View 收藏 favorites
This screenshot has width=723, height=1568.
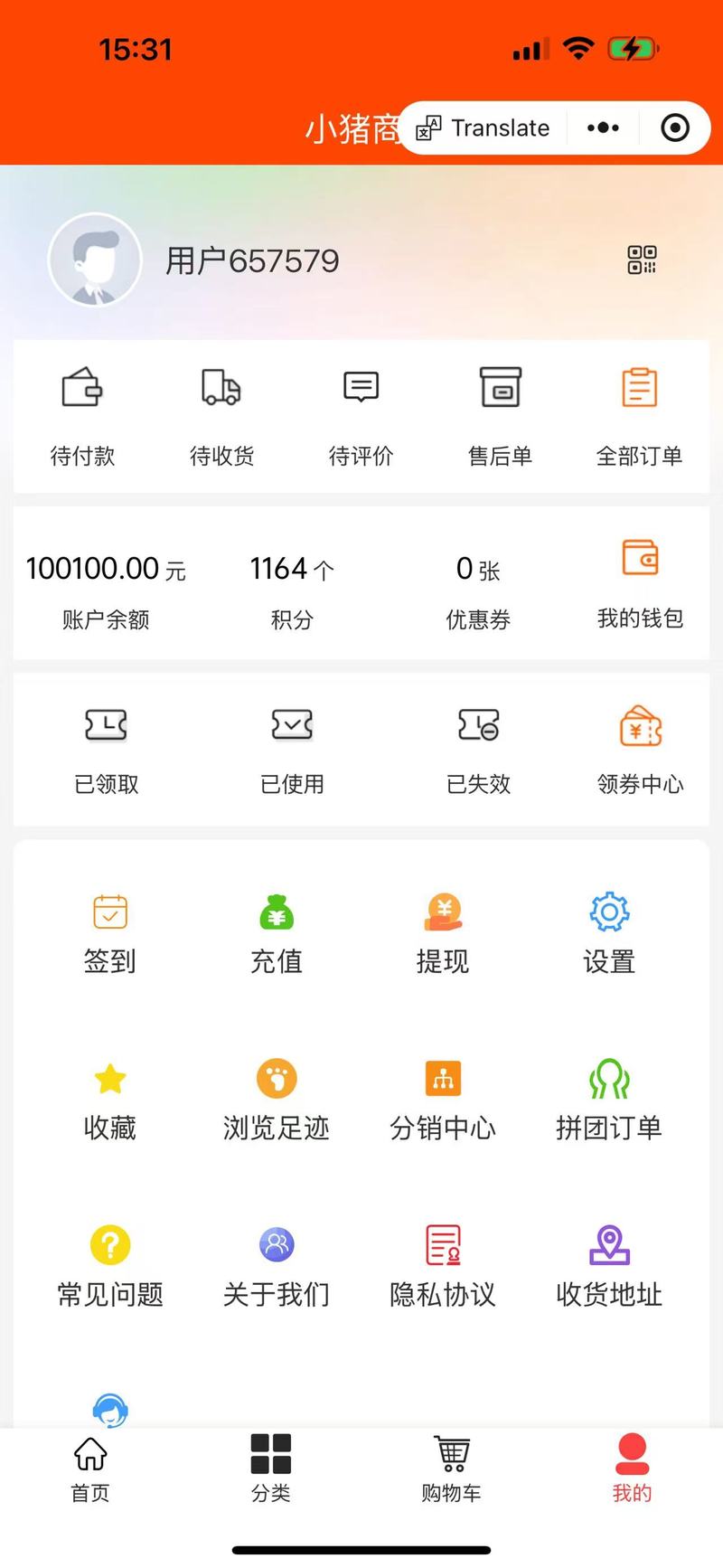[110, 1101]
